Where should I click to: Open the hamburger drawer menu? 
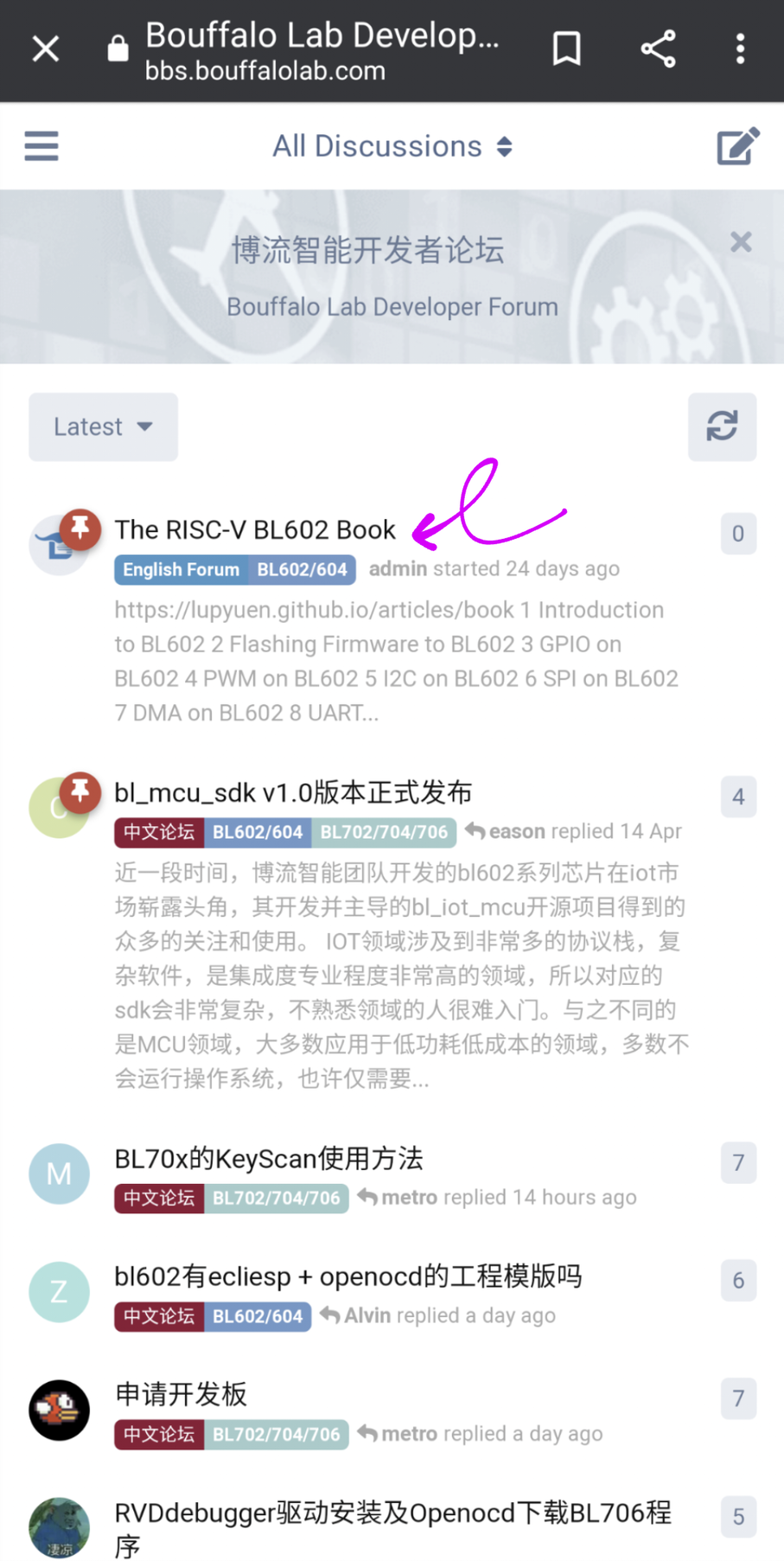tap(41, 146)
